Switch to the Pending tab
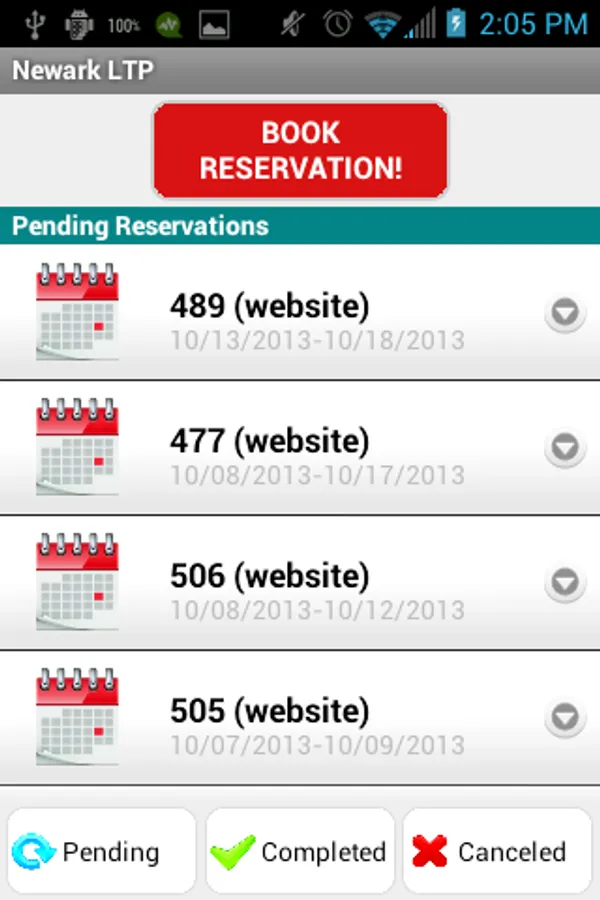The width and height of the screenshot is (600, 900). [x=101, y=851]
